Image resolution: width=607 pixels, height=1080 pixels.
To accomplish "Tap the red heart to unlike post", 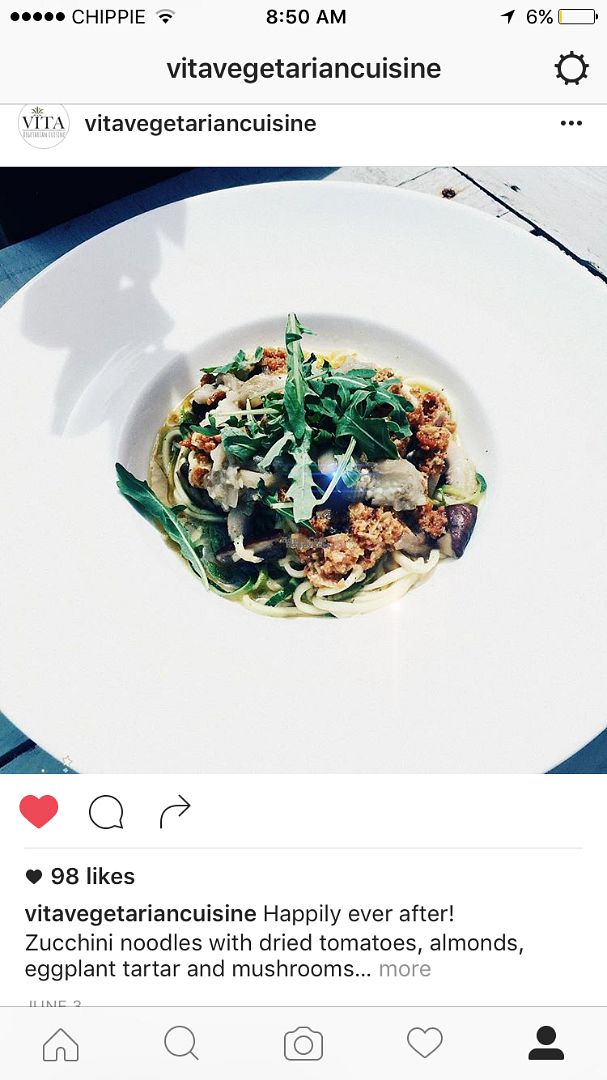I will [39, 812].
